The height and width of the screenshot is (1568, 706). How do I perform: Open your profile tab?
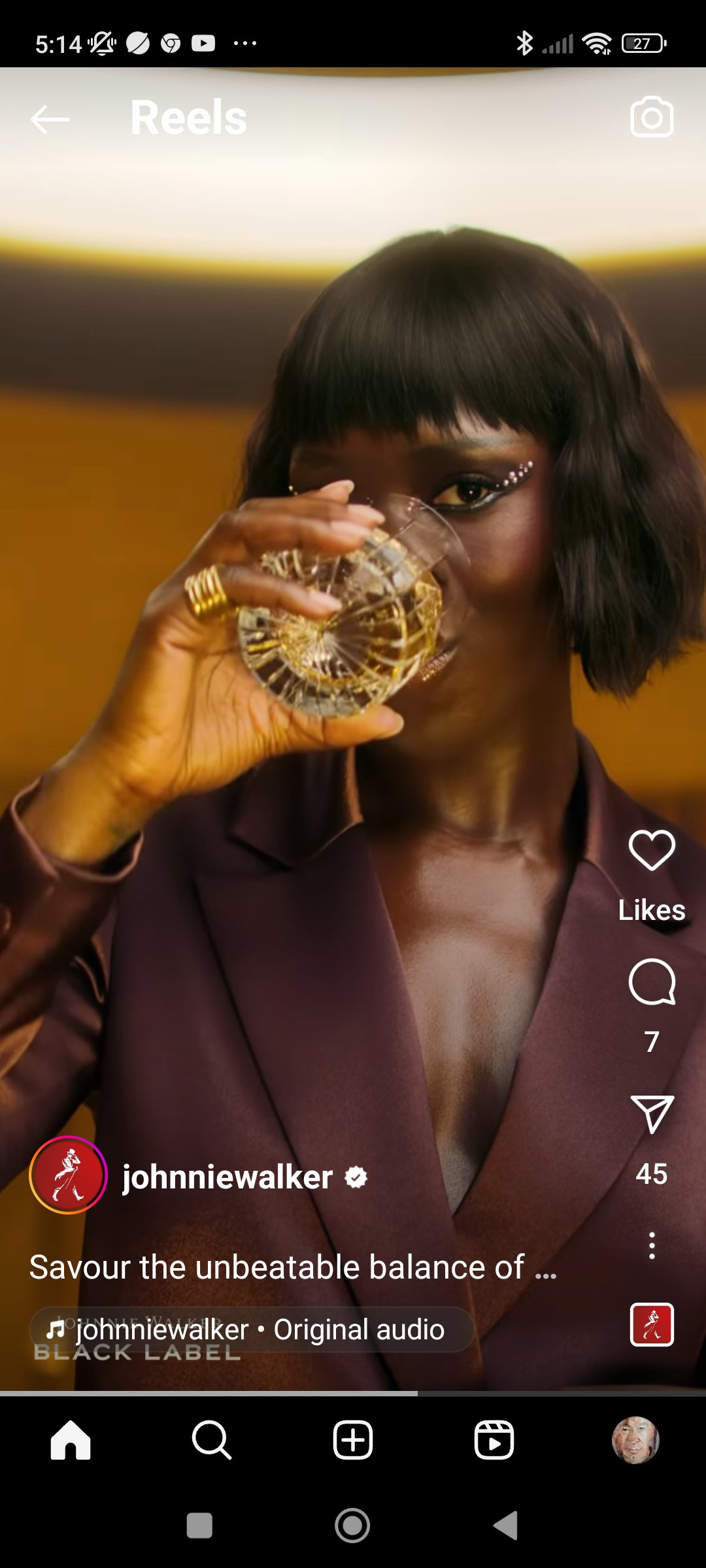635,1440
